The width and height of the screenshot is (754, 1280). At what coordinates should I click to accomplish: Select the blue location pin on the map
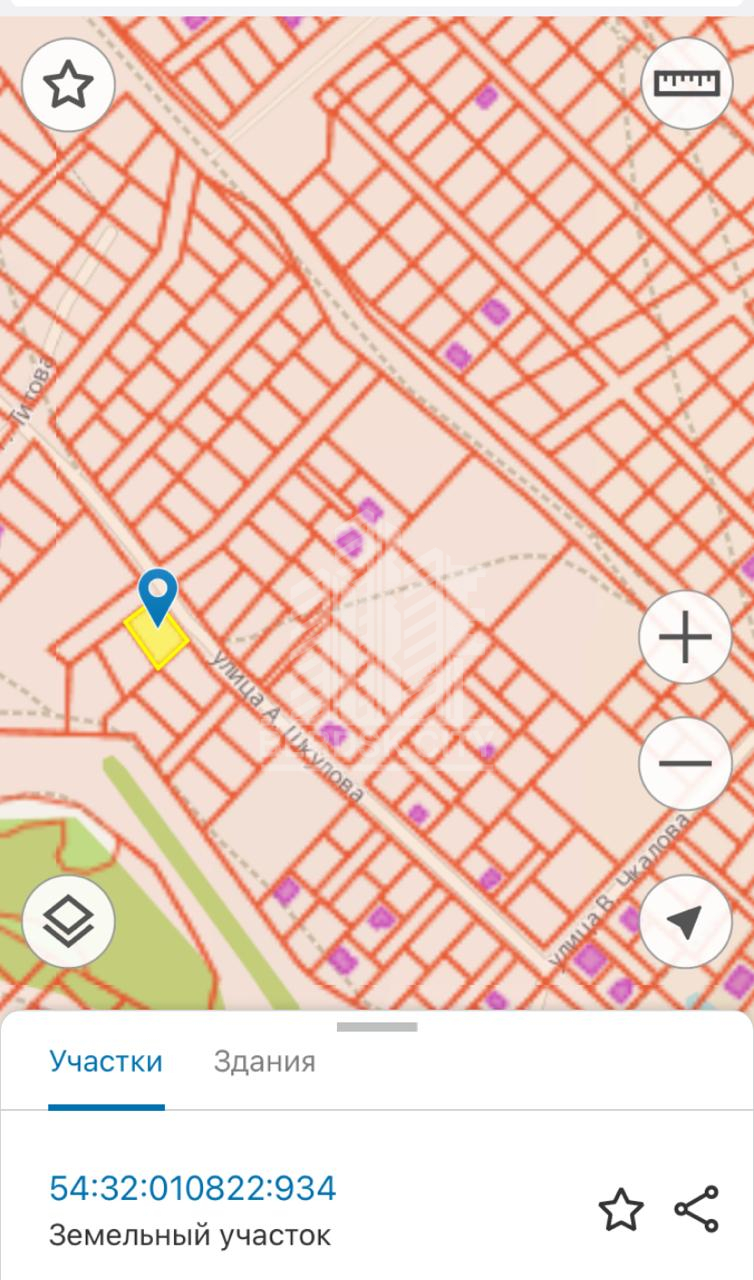pos(158,594)
